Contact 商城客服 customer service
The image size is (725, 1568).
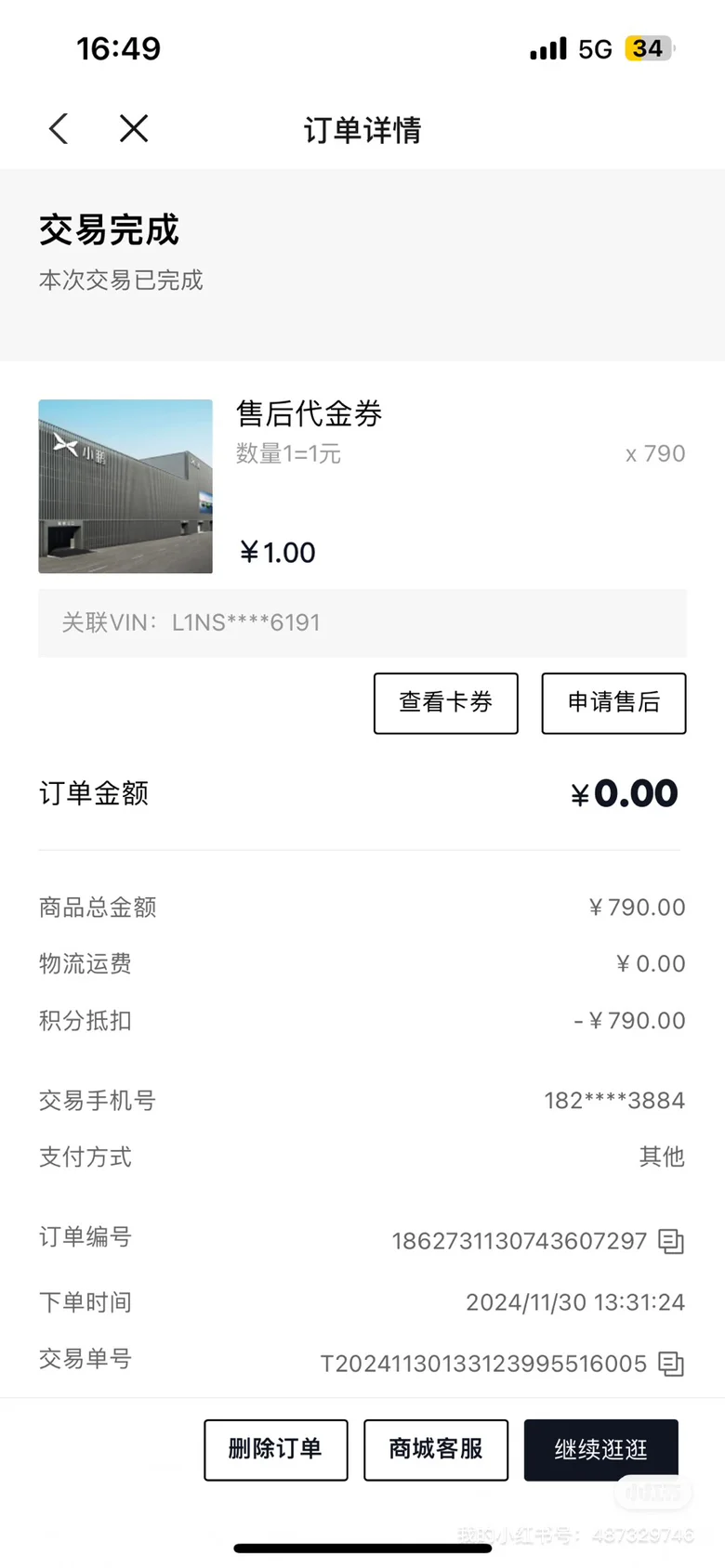pyautogui.click(x=436, y=1449)
